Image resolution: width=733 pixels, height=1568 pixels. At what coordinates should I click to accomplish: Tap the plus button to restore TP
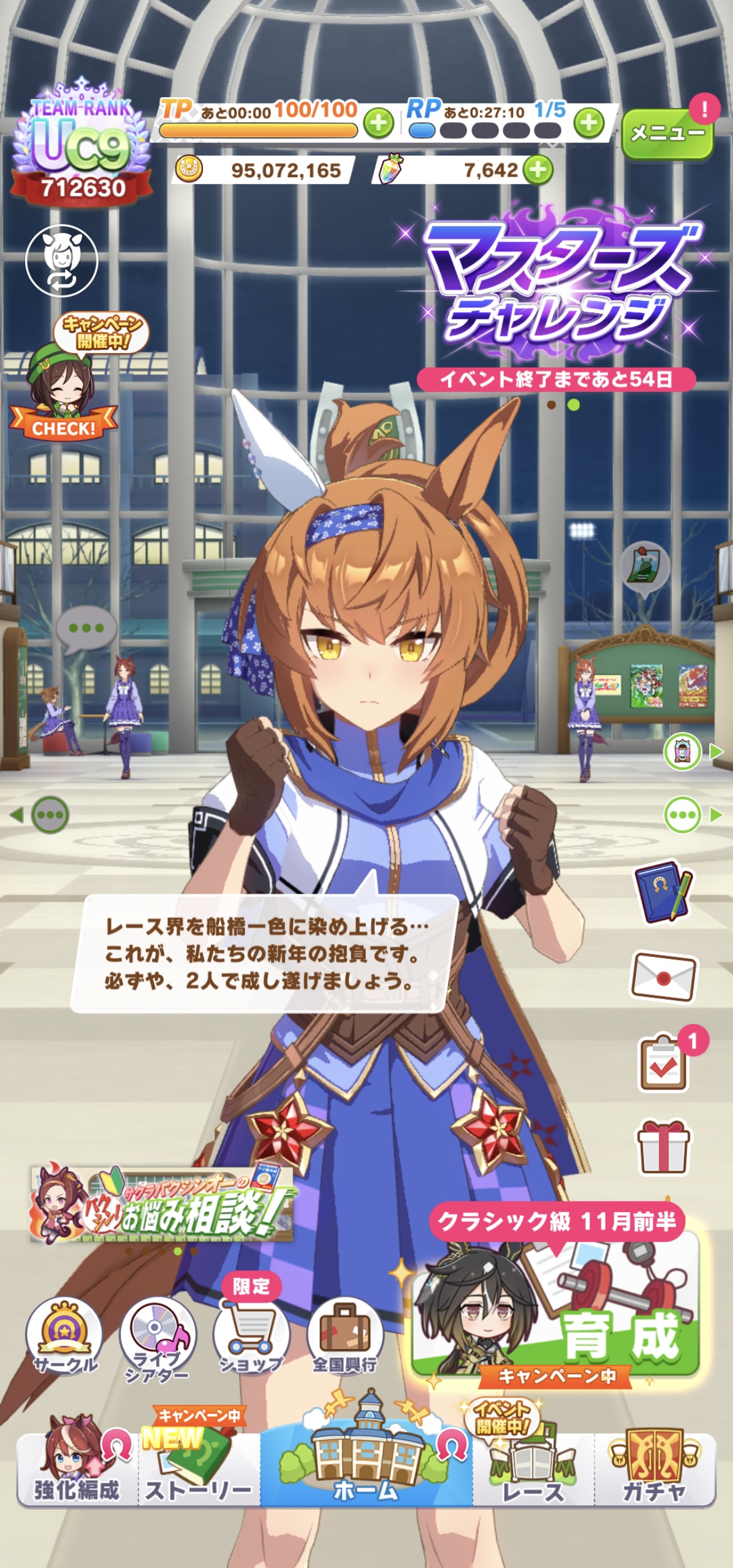[x=378, y=123]
